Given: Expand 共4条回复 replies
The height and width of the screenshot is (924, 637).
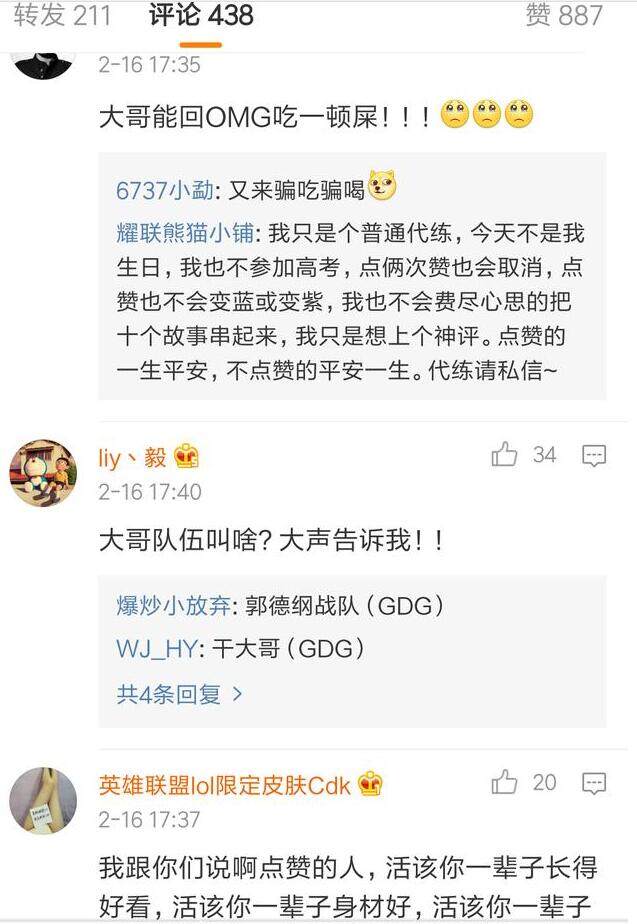Looking at the screenshot, I should click(180, 693).
